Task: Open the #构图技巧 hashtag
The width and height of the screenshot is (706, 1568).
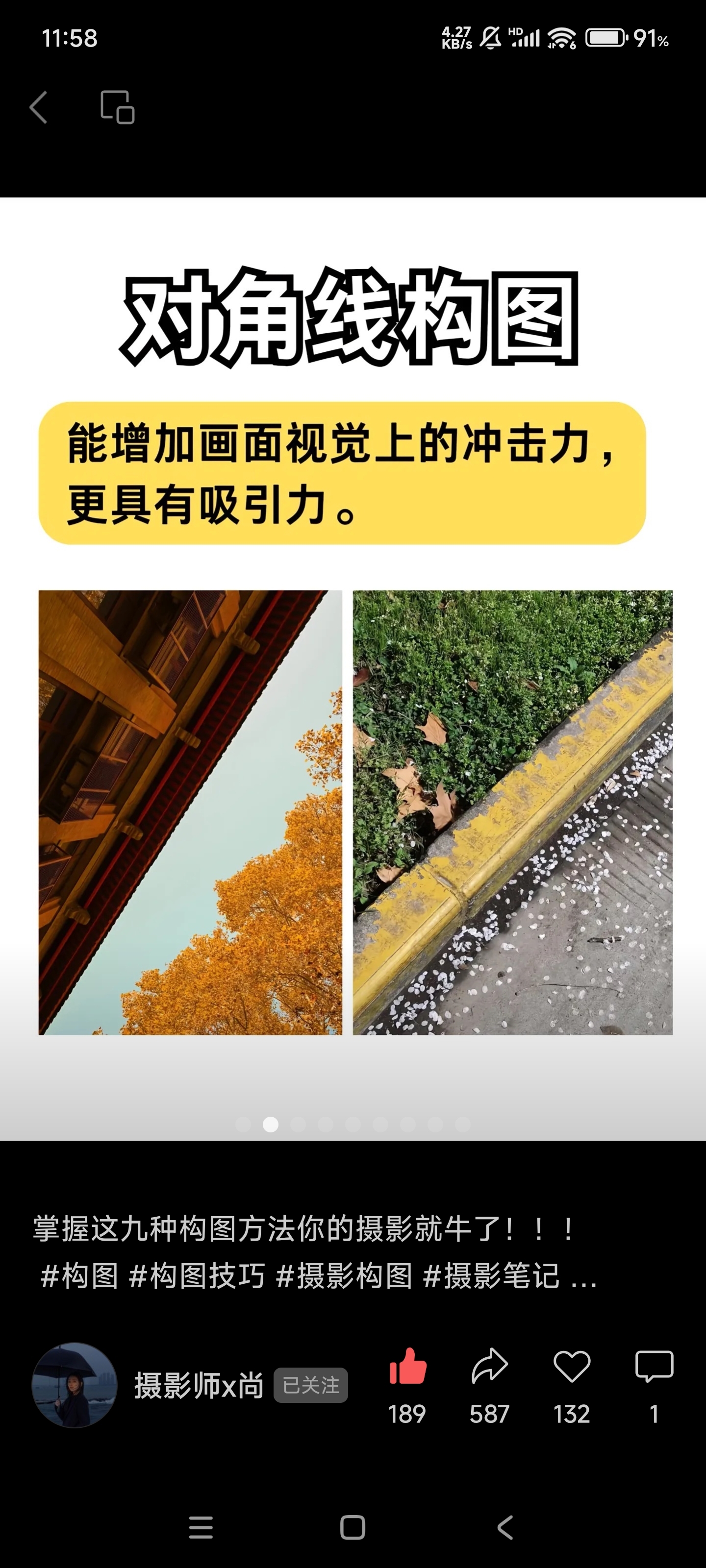Action: 197,1275
